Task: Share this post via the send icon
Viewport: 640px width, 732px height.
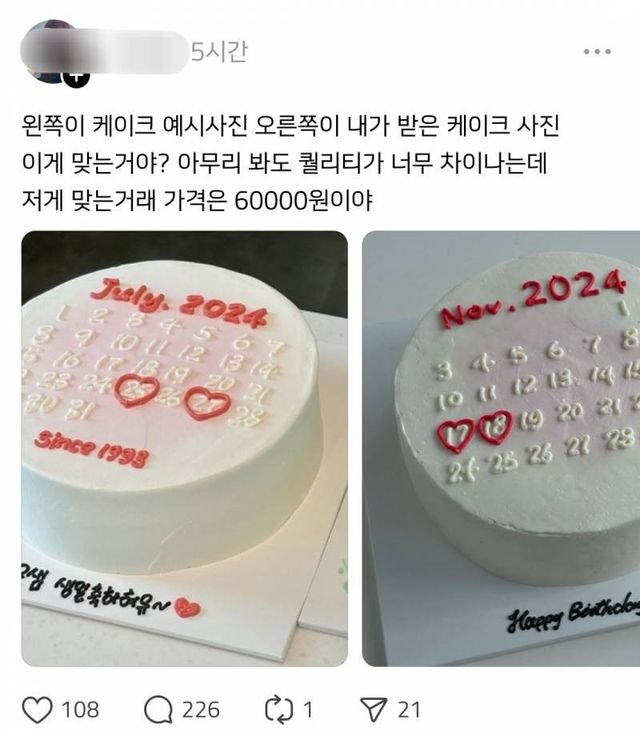Action: 373,709
